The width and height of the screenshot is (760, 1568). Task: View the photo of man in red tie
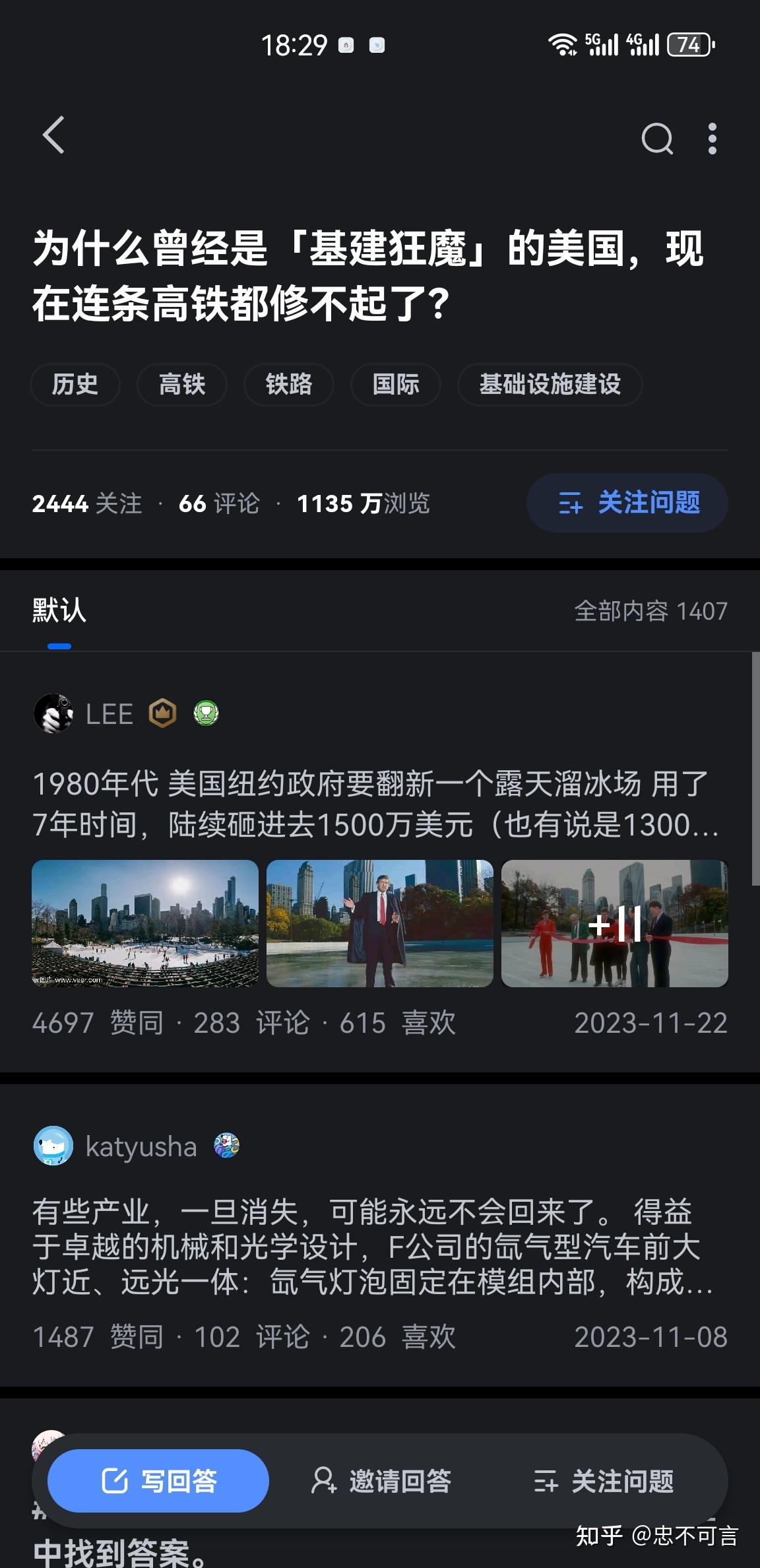[380, 923]
